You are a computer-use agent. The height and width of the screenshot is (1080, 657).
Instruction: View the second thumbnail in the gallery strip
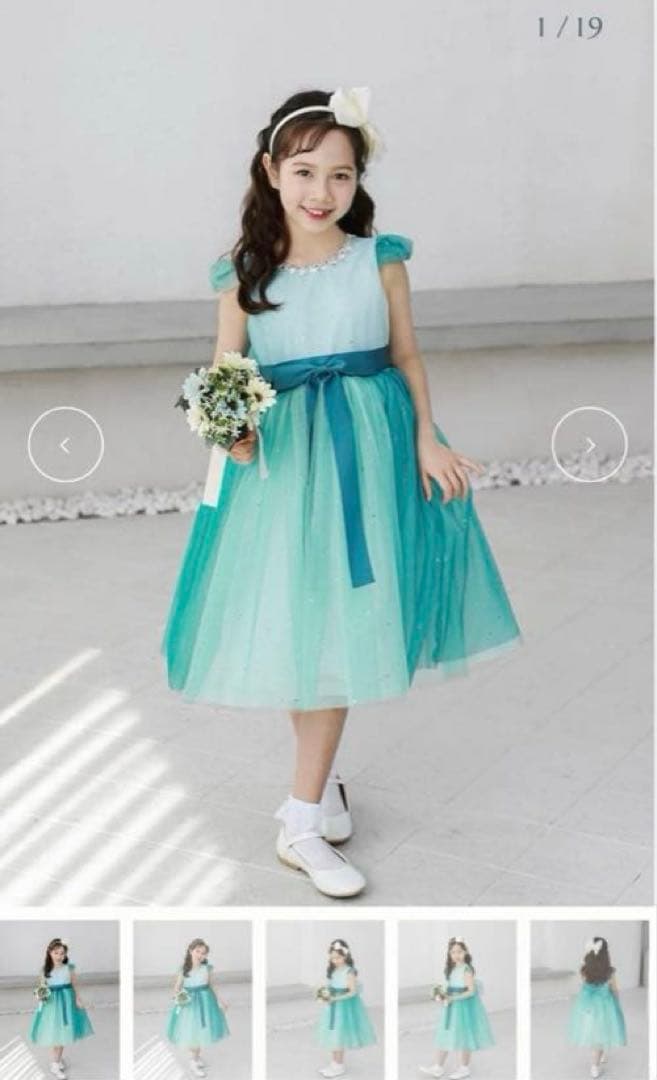tap(193, 998)
